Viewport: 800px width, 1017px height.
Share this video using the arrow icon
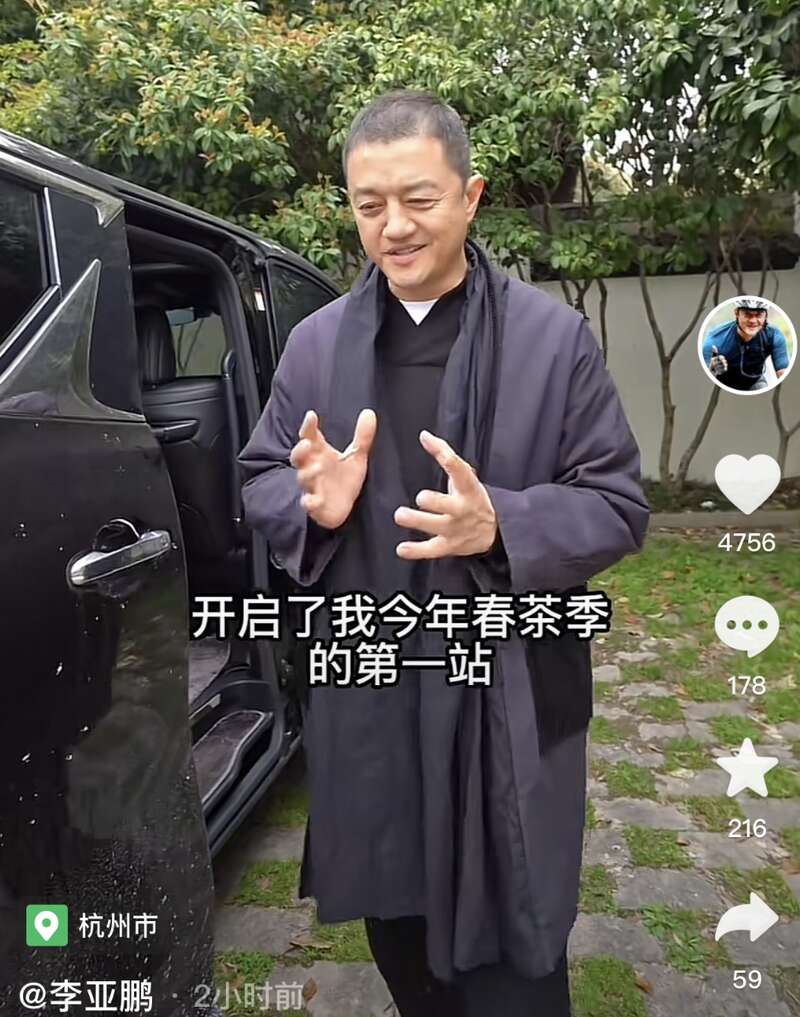[747, 917]
